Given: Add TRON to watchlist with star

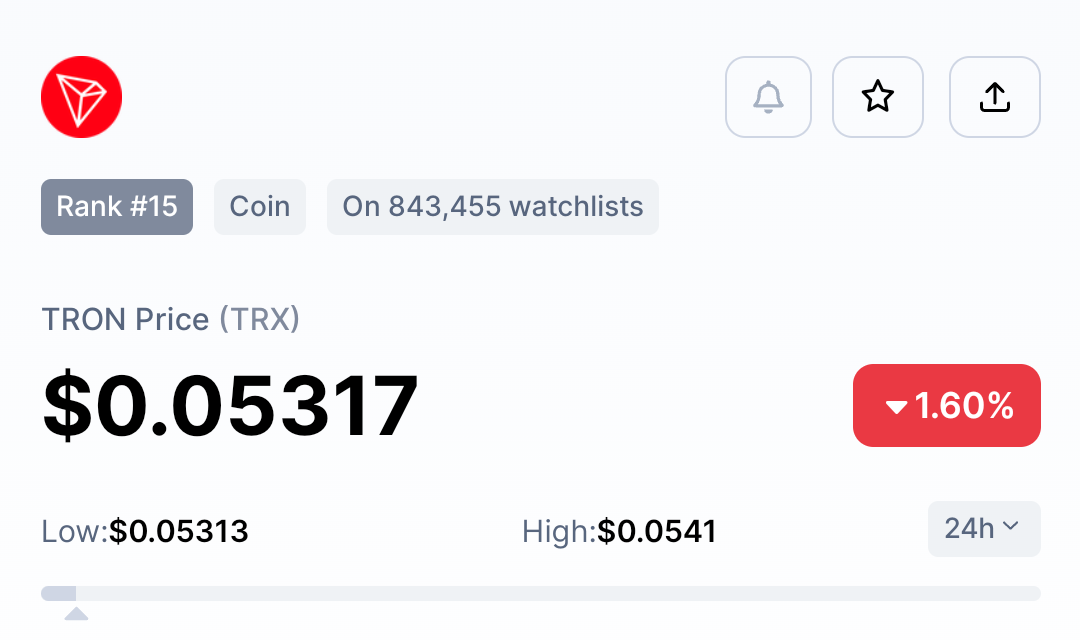Looking at the screenshot, I should pos(877,97).
